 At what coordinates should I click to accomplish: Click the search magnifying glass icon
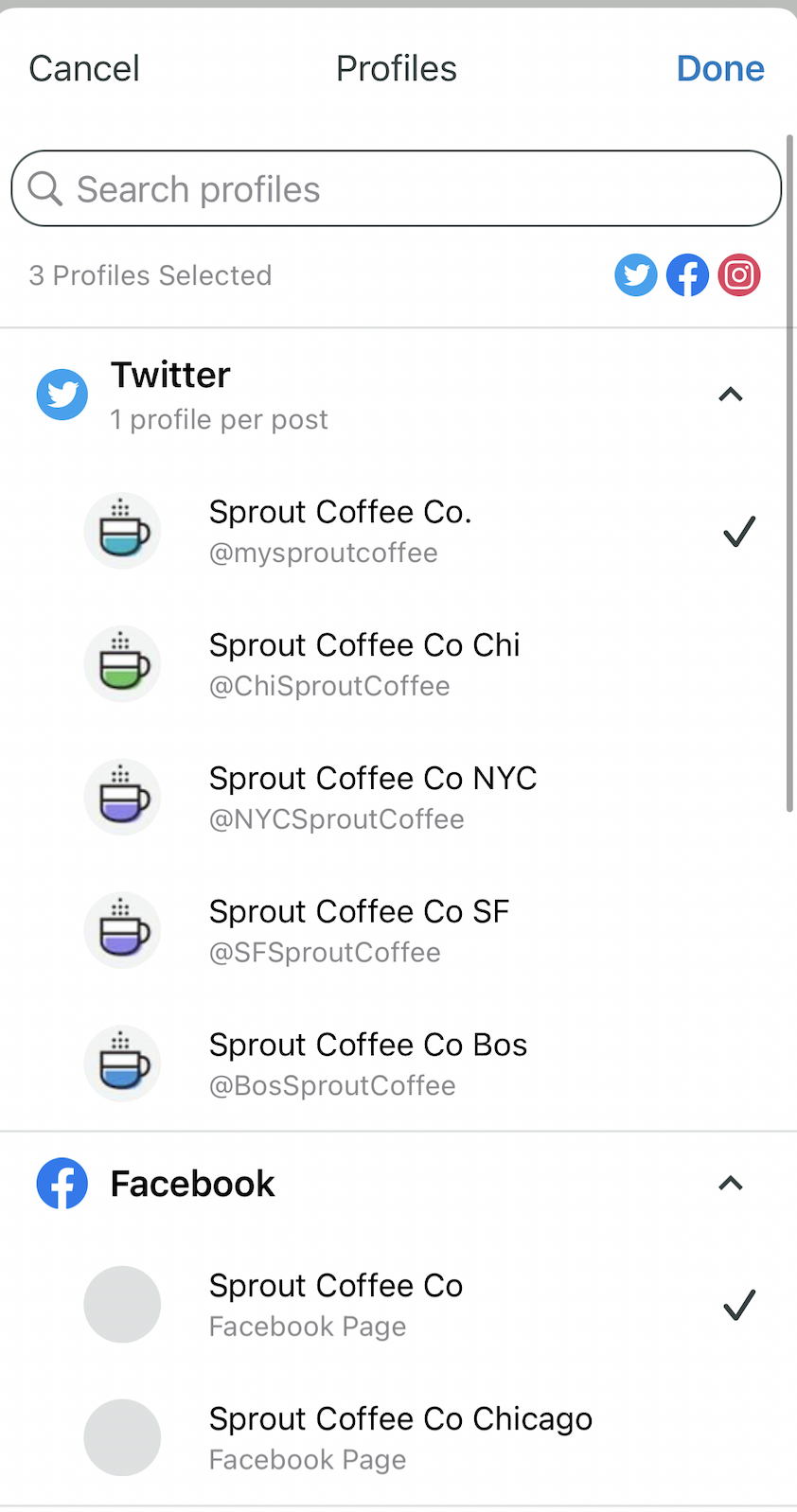(x=44, y=188)
